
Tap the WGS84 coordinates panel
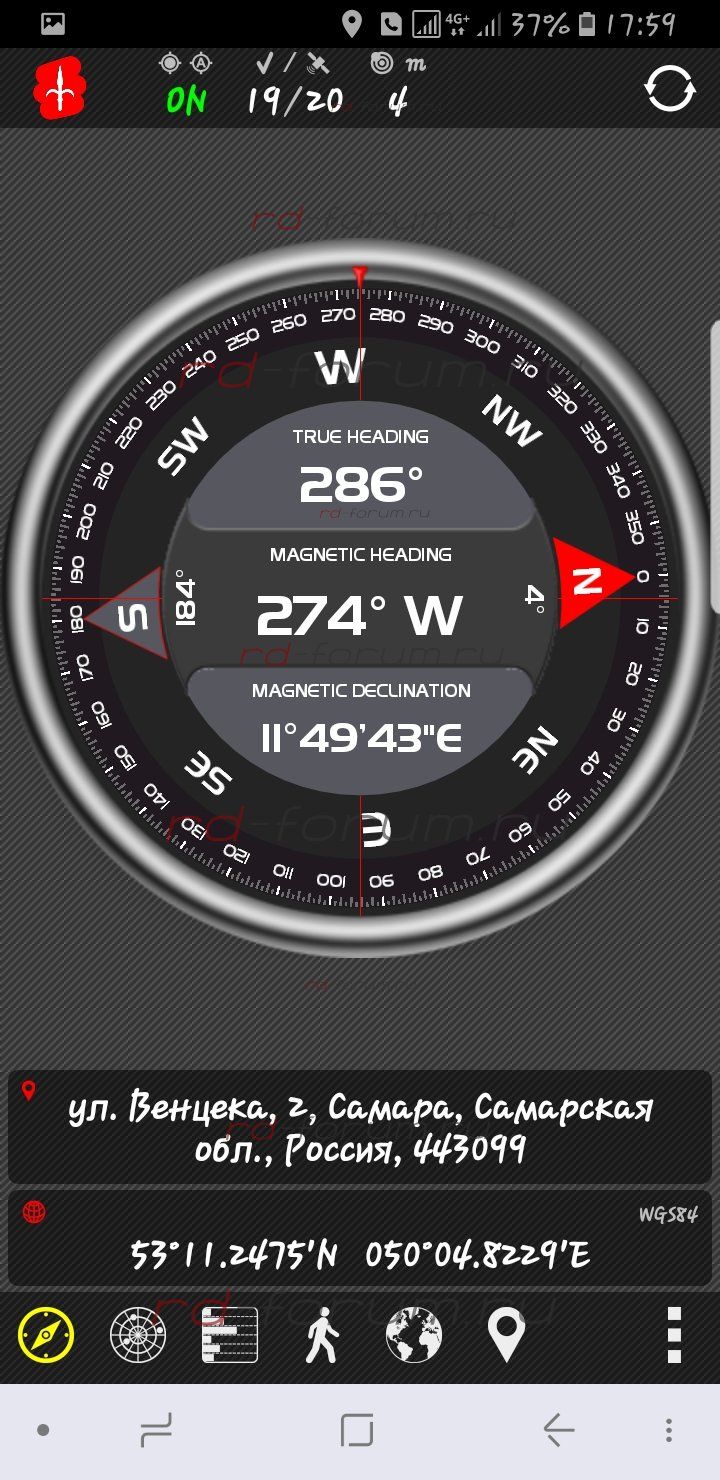tap(360, 1238)
